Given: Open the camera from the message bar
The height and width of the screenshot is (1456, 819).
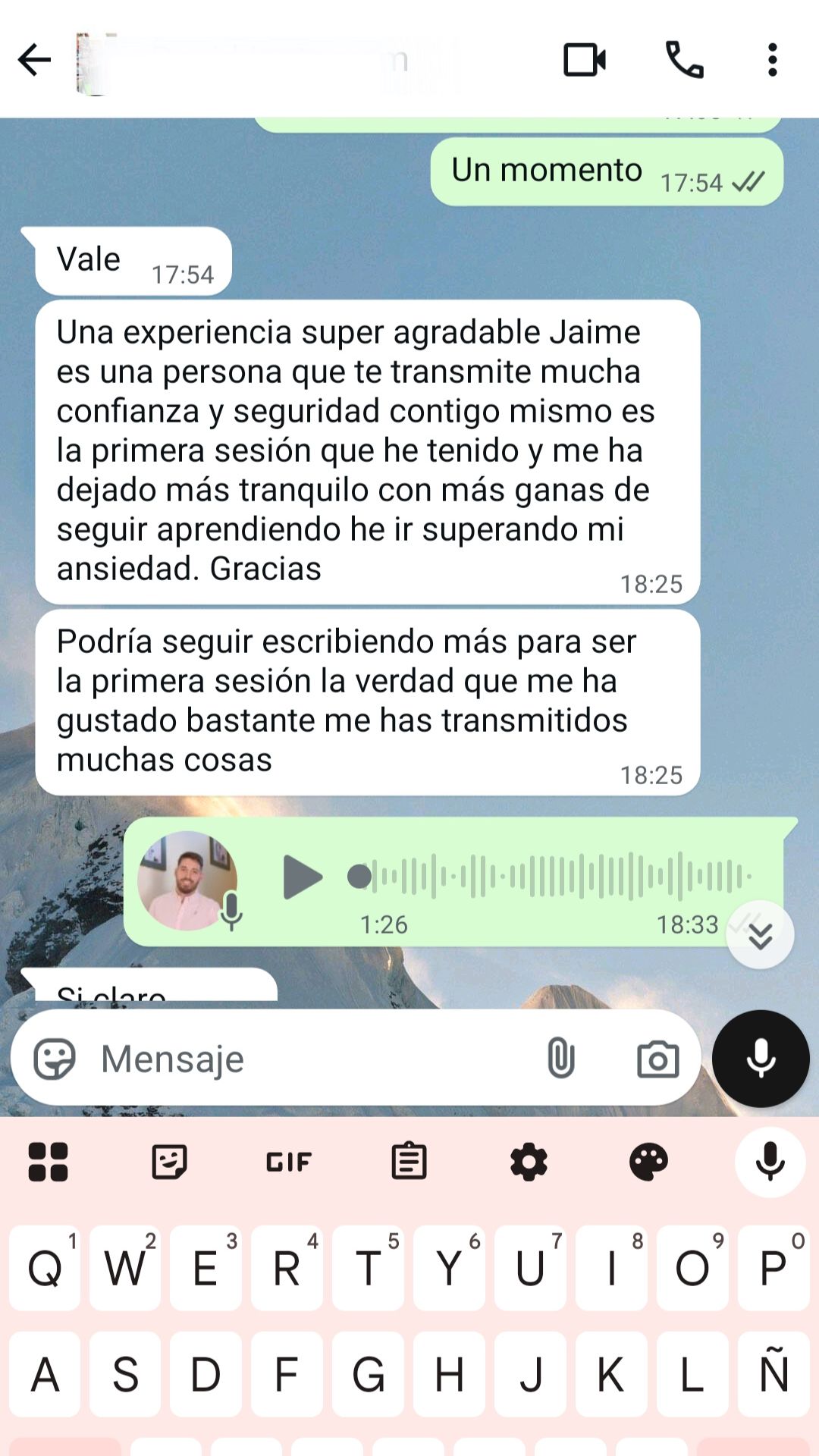Looking at the screenshot, I should click(x=657, y=1059).
